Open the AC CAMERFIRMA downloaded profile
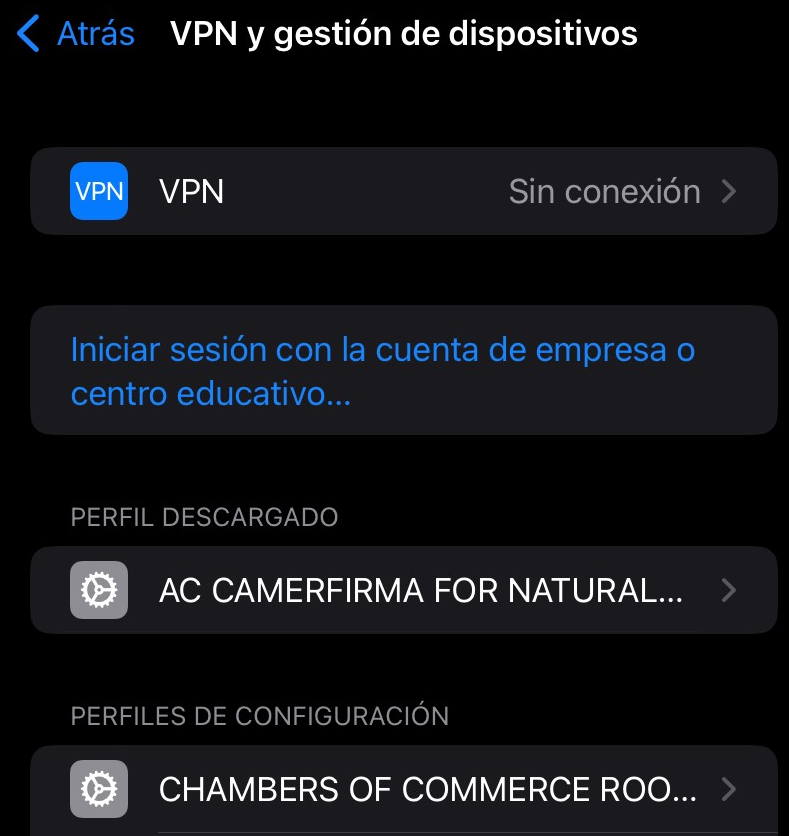The height and width of the screenshot is (836, 789). [403, 590]
